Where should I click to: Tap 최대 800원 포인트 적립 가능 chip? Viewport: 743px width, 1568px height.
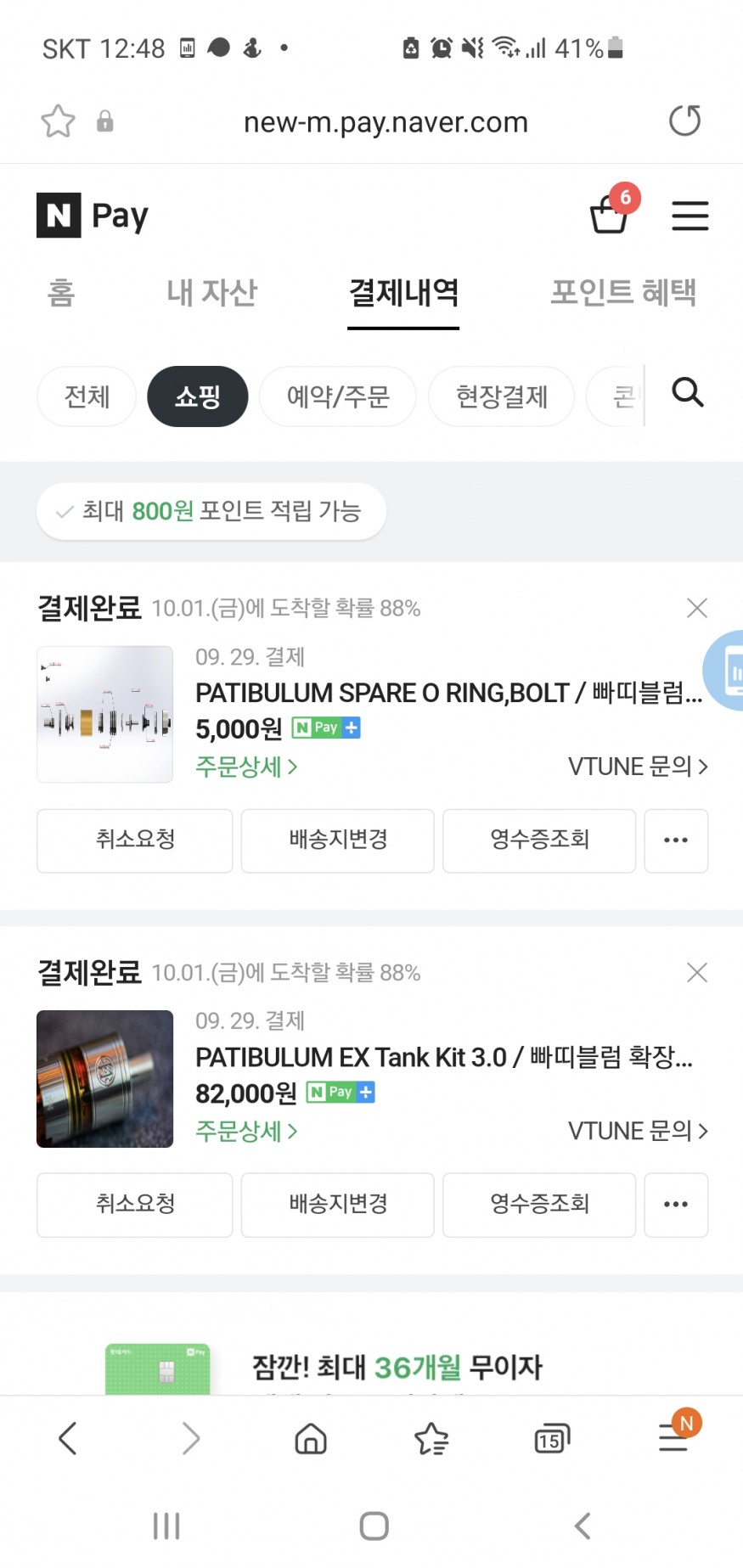pos(211,511)
